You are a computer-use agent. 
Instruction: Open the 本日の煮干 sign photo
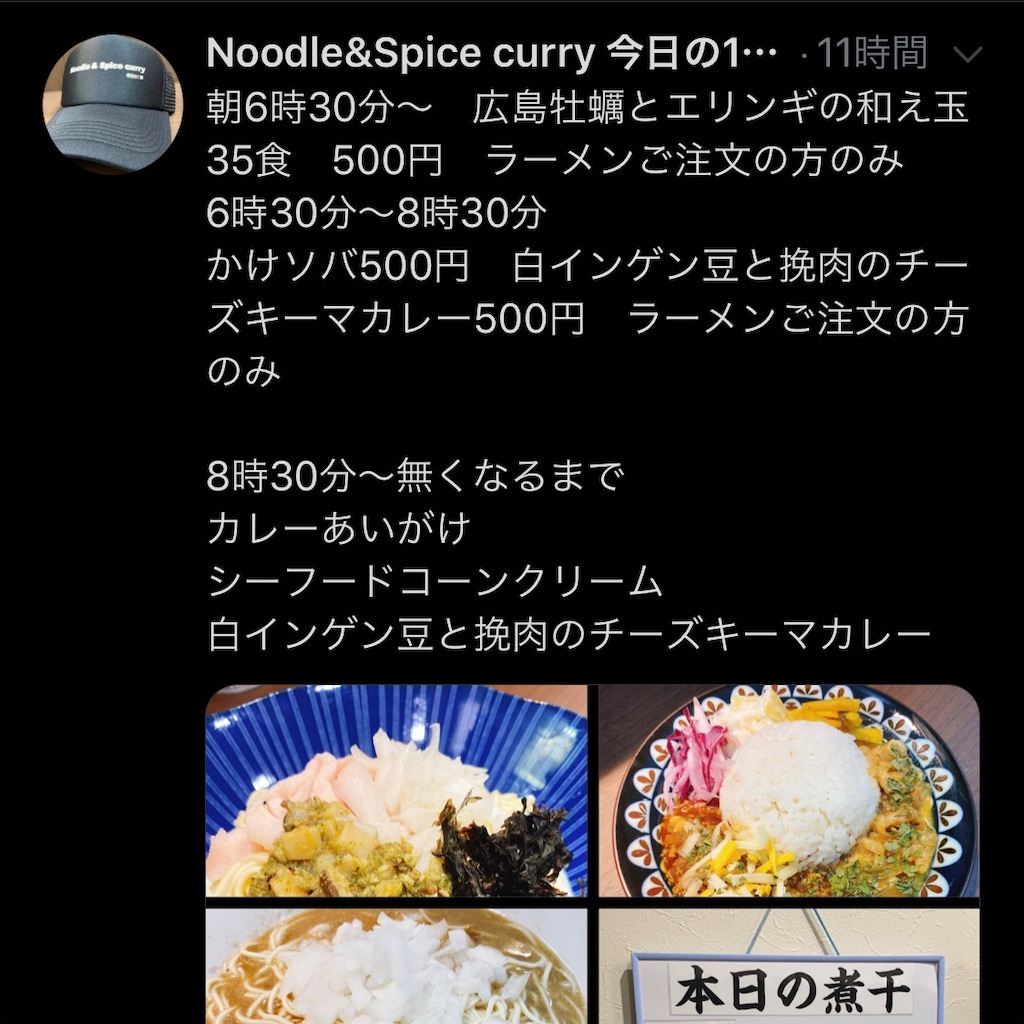(788, 965)
